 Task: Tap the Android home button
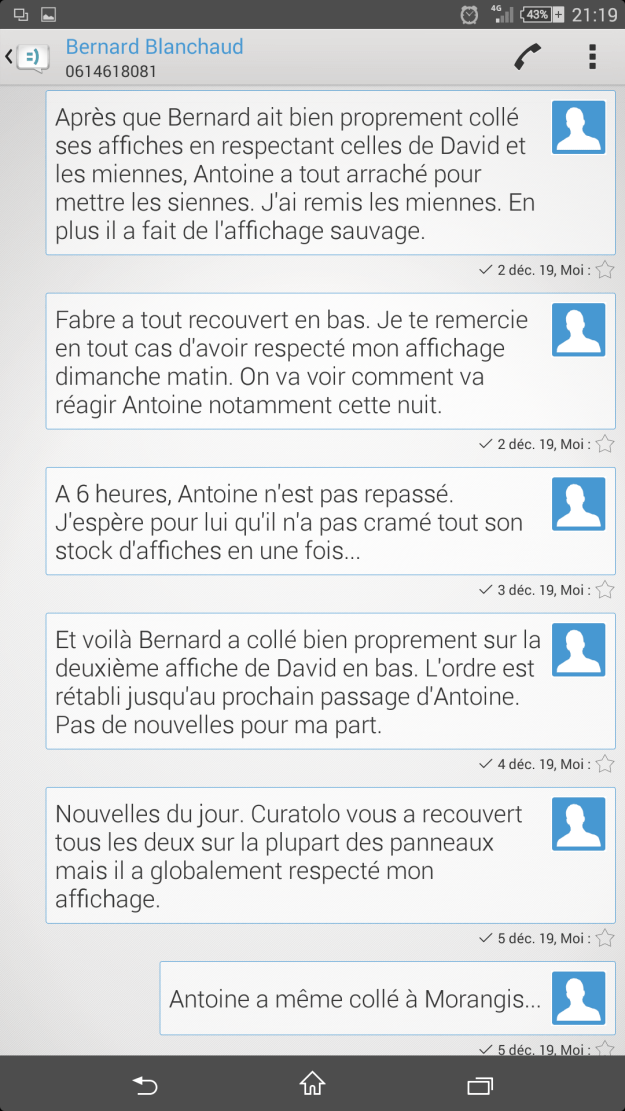[x=312, y=1084]
